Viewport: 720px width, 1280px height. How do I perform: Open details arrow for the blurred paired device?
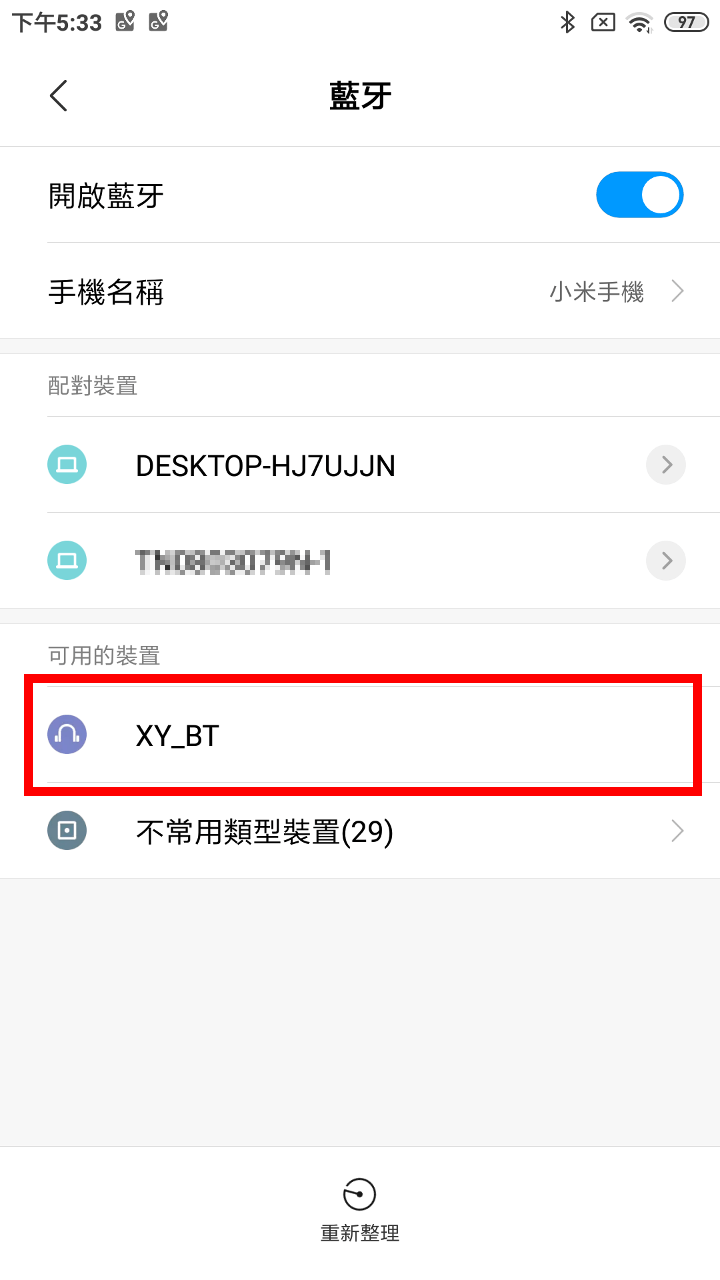tap(666, 561)
